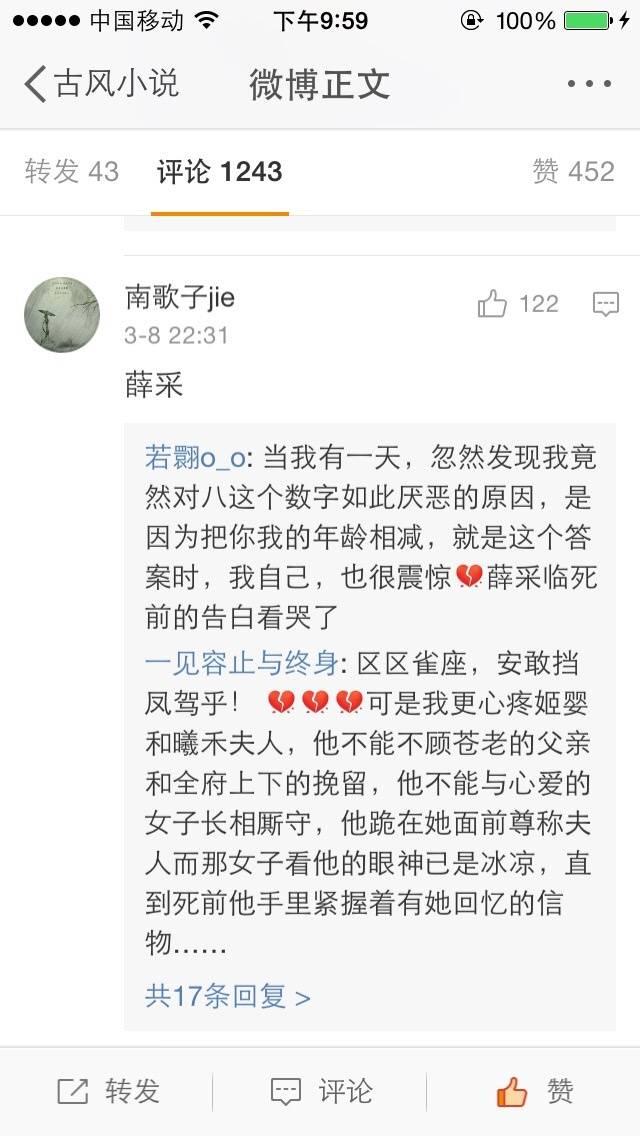Like the post with bottom 赞 button
The width and height of the screenshot is (640, 1136).
tap(535, 1091)
